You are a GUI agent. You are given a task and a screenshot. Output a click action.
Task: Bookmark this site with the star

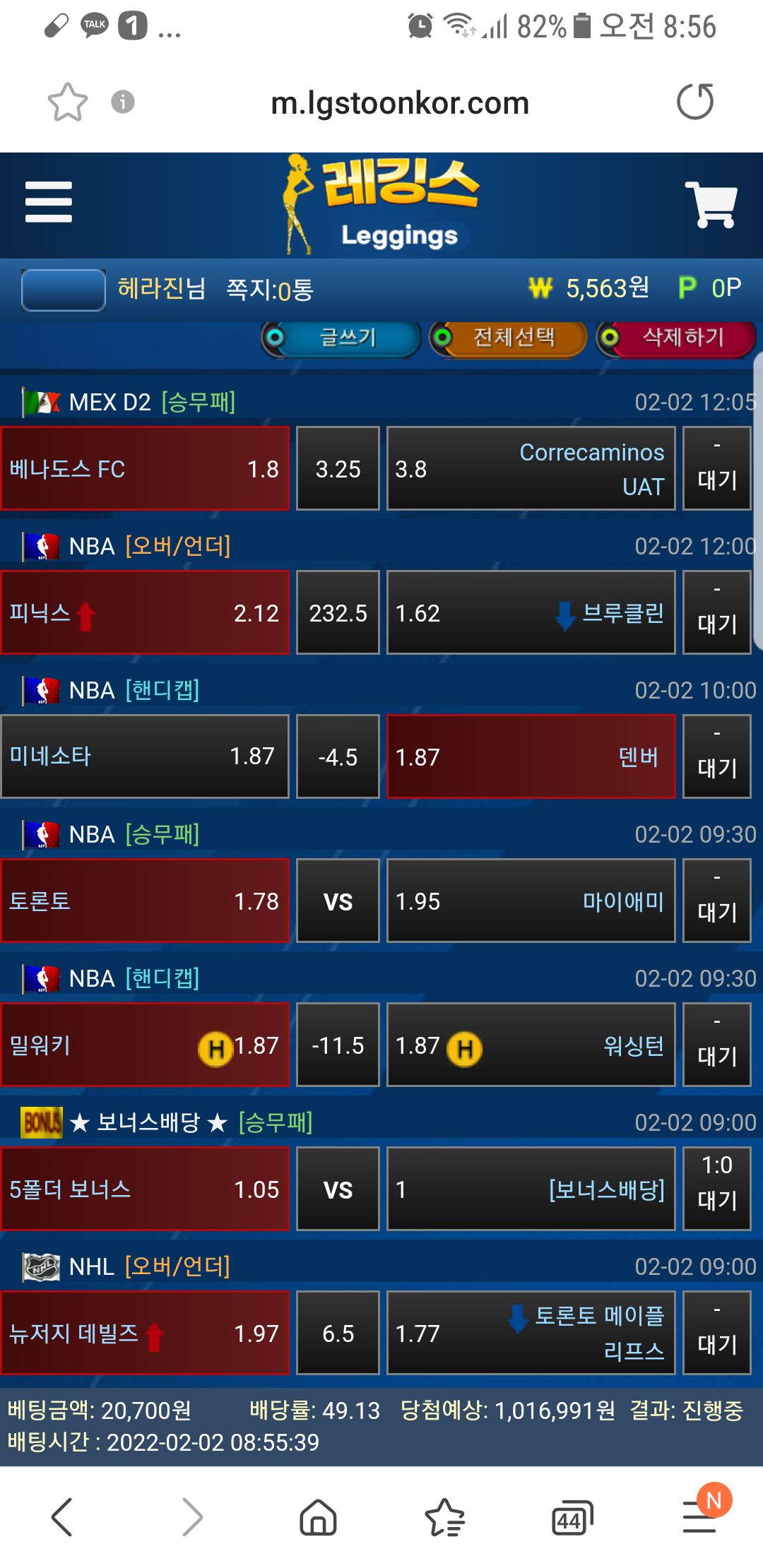(68, 102)
